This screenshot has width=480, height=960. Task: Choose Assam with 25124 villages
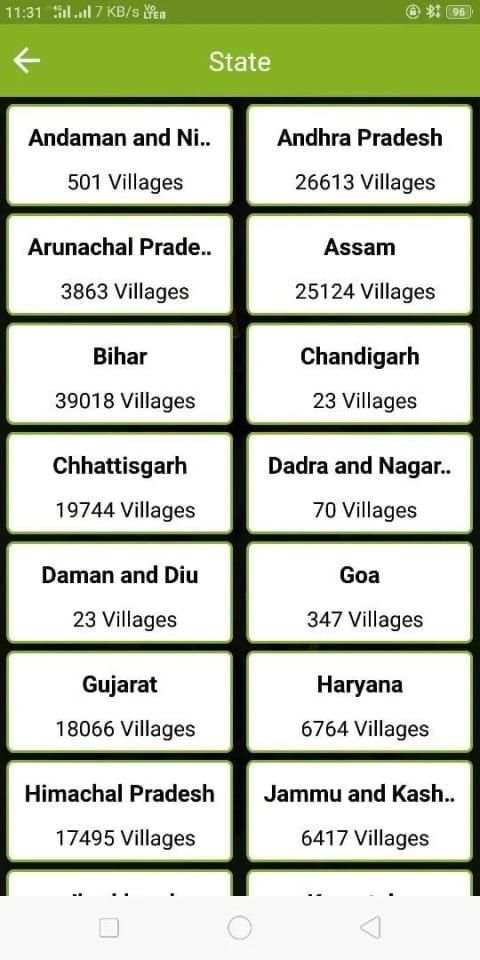[359, 264]
